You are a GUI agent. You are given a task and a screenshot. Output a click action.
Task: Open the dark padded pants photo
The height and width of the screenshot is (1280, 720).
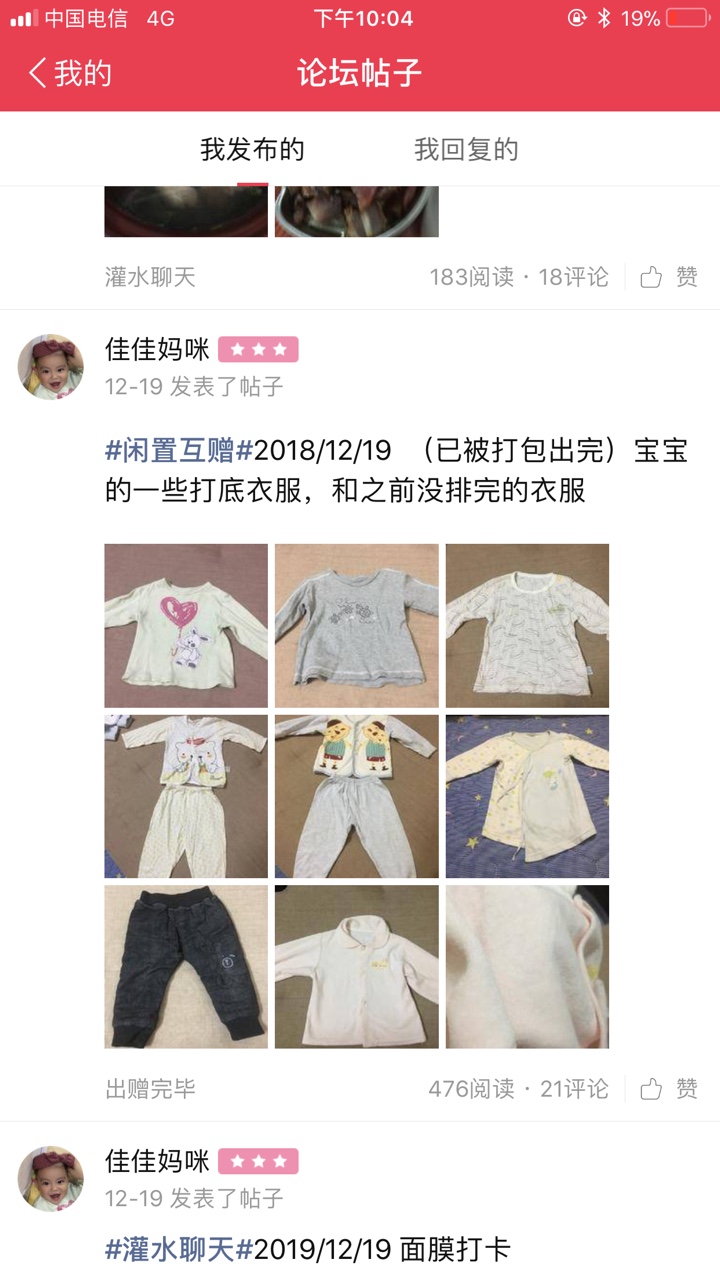(186, 967)
